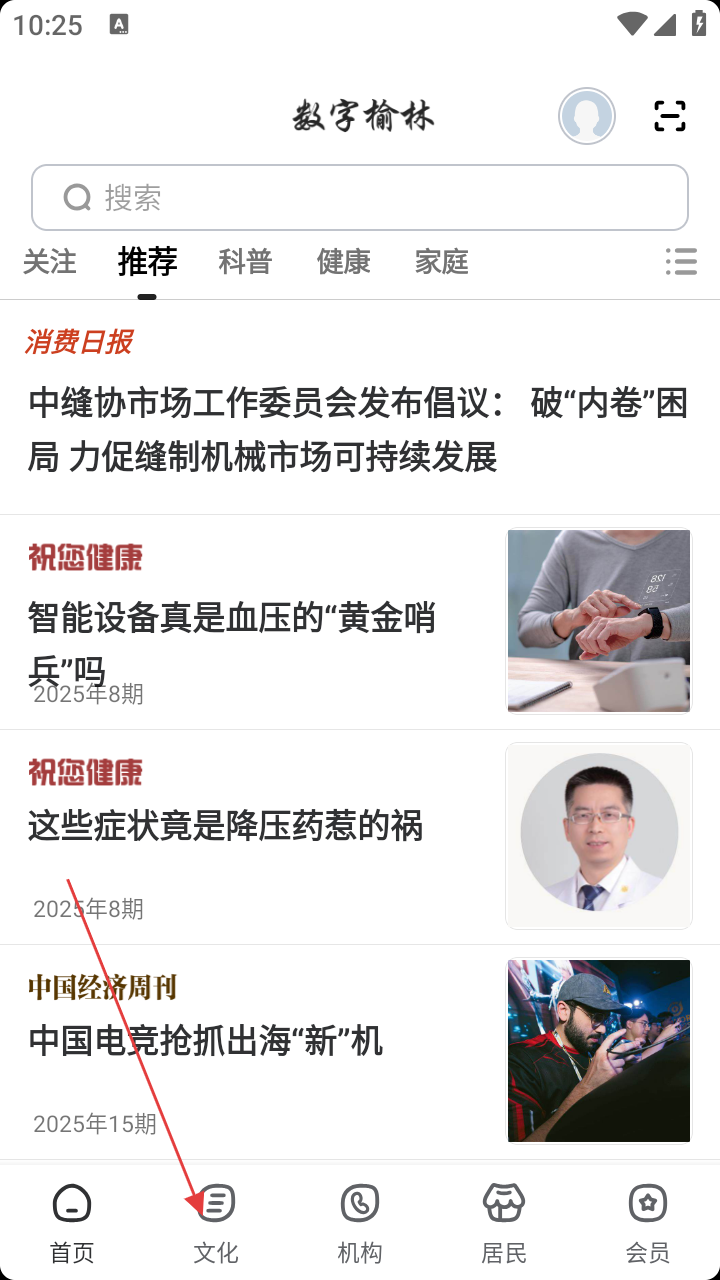Open the profile avatar icon
This screenshot has height=1280, width=720.
586,117
